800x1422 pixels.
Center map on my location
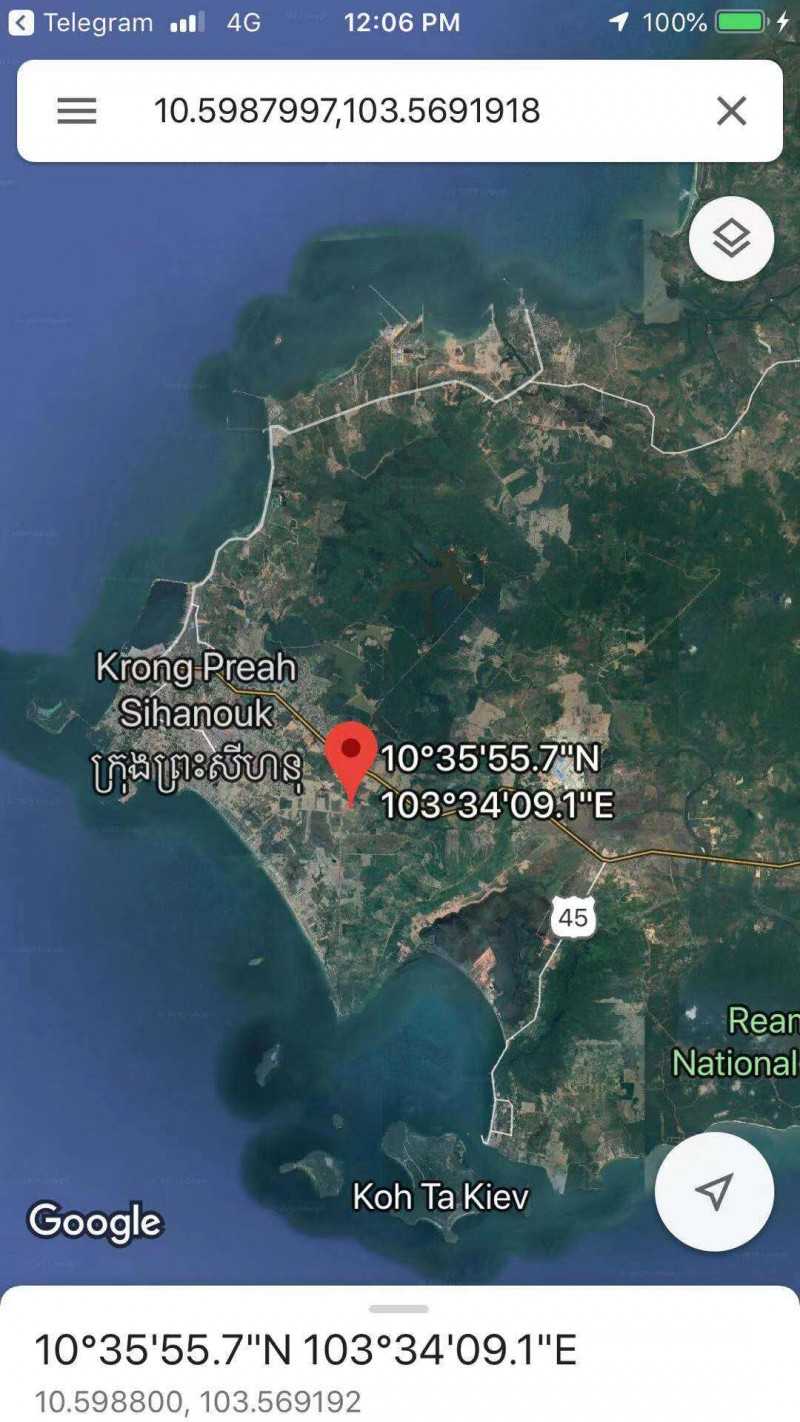713,1191
